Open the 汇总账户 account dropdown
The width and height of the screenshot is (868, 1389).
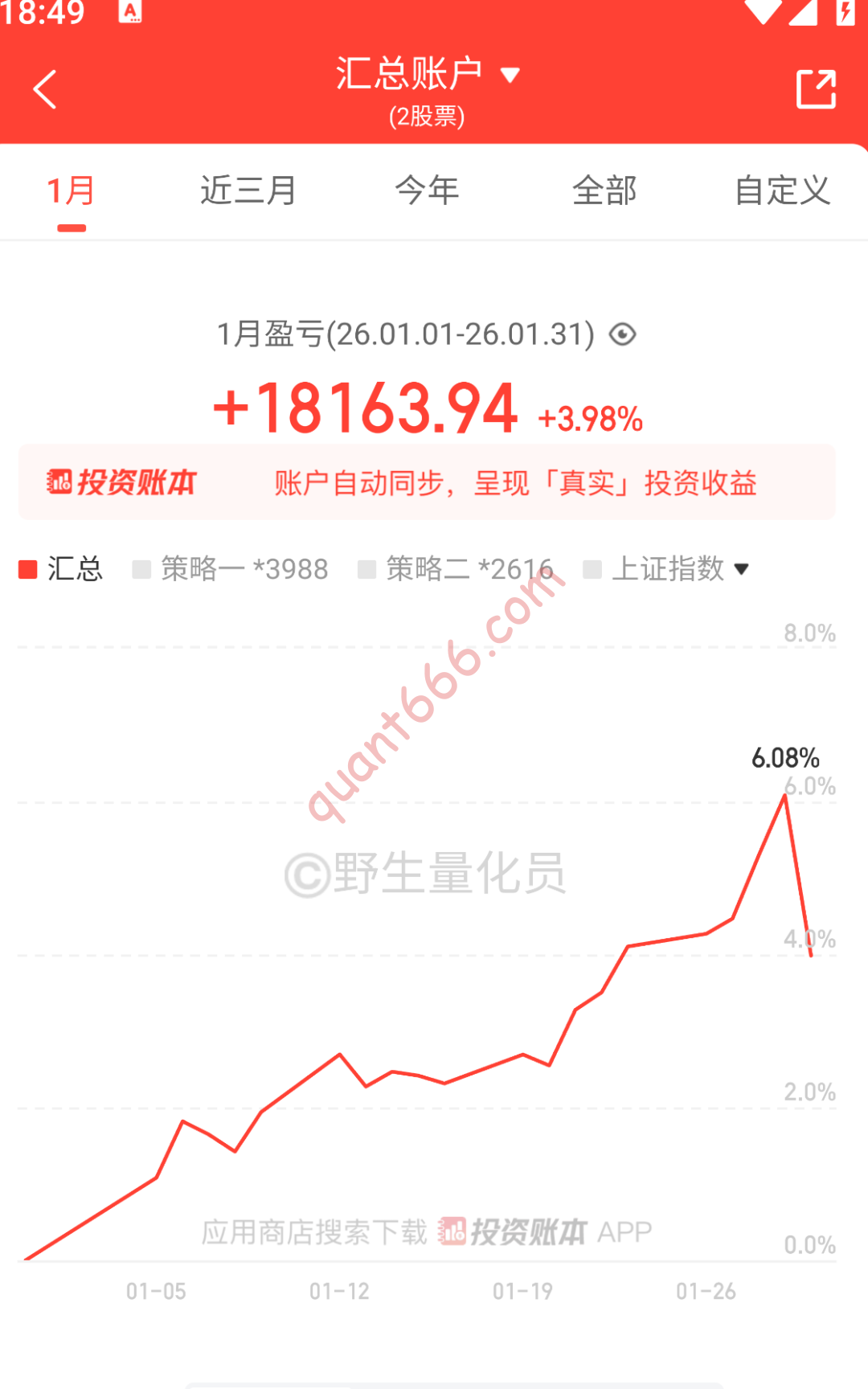pyautogui.click(x=427, y=75)
